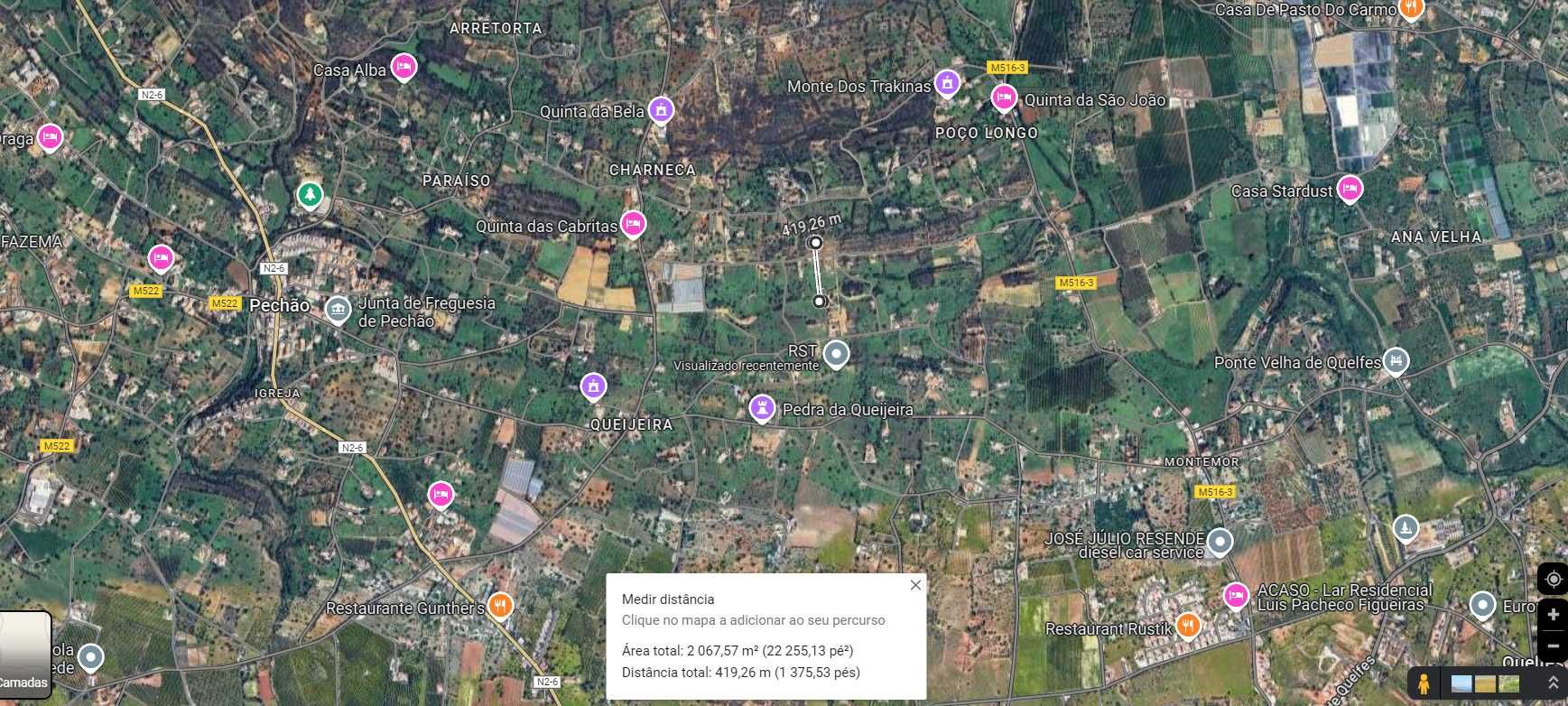Open Quinta da São João pin

(x=1004, y=97)
